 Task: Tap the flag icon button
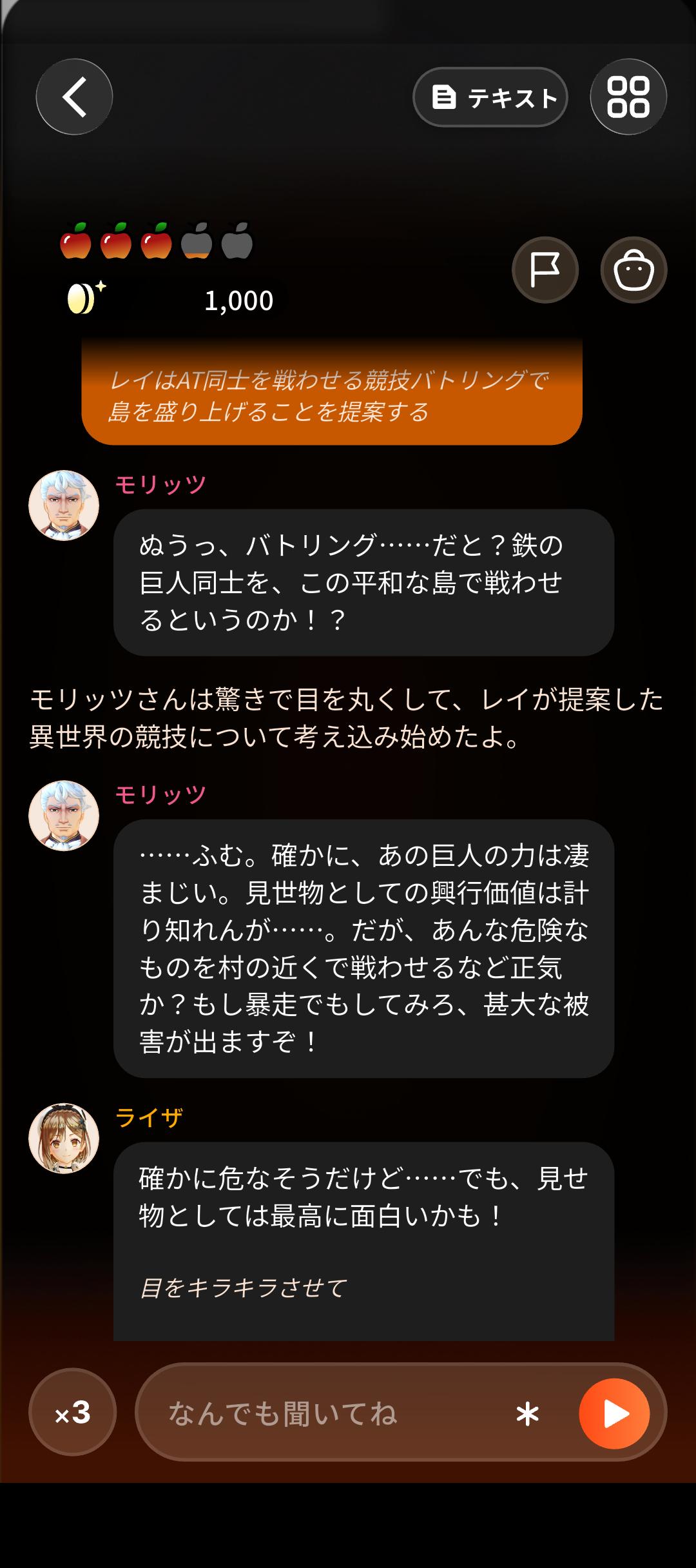(545, 270)
